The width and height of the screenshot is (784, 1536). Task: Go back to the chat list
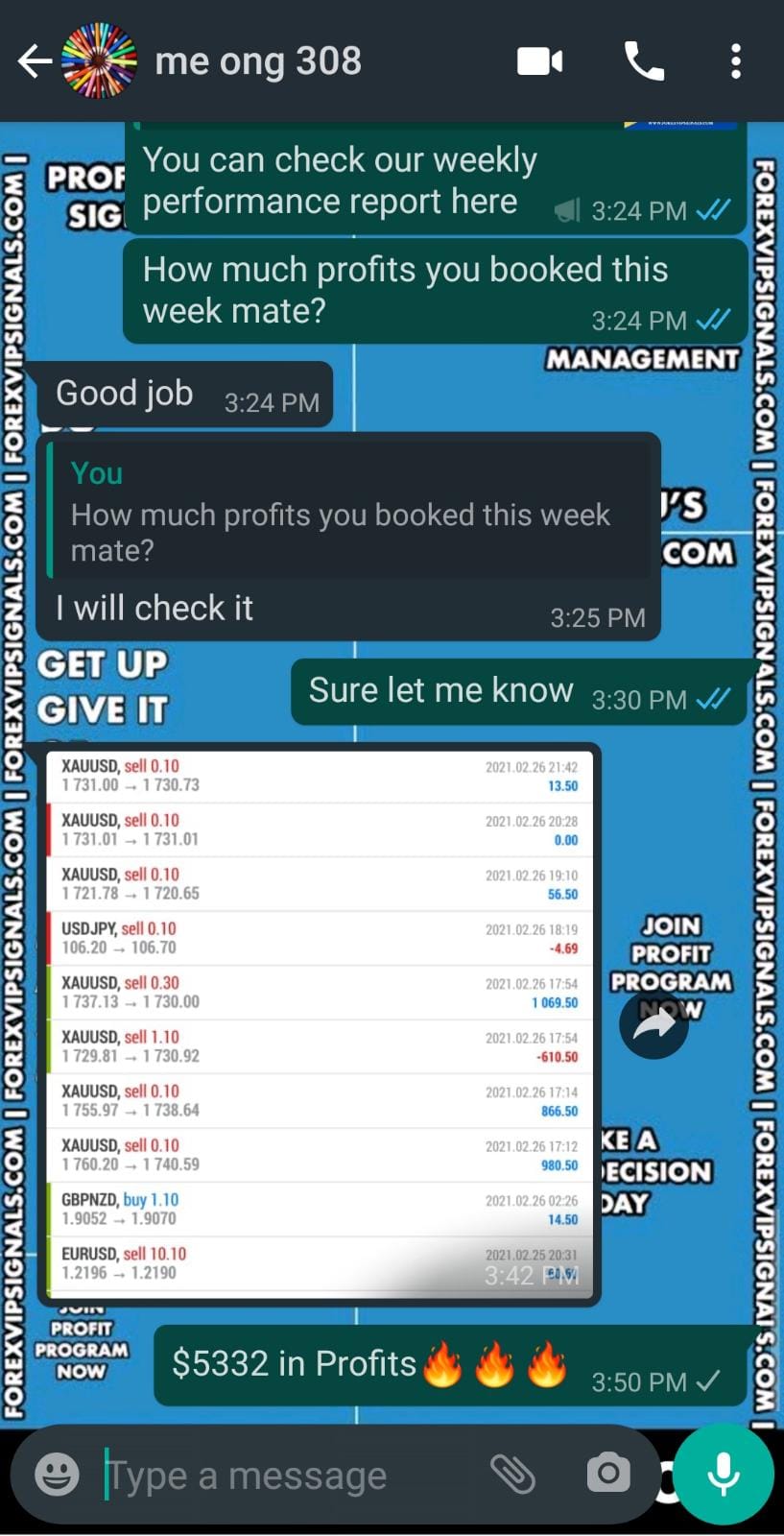[x=35, y=61]
